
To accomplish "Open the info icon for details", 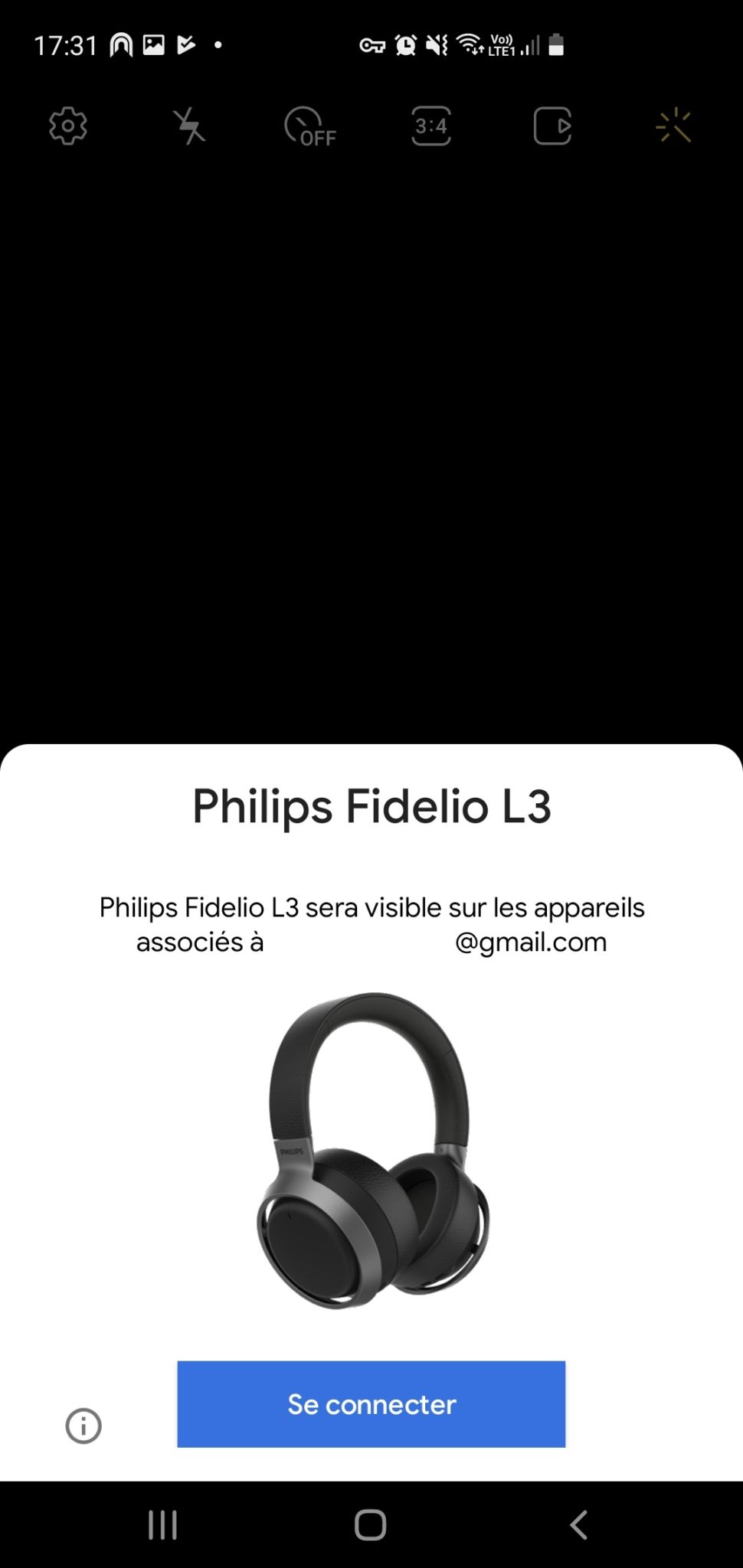I will pyautogui.click(x=83, y=1426).
